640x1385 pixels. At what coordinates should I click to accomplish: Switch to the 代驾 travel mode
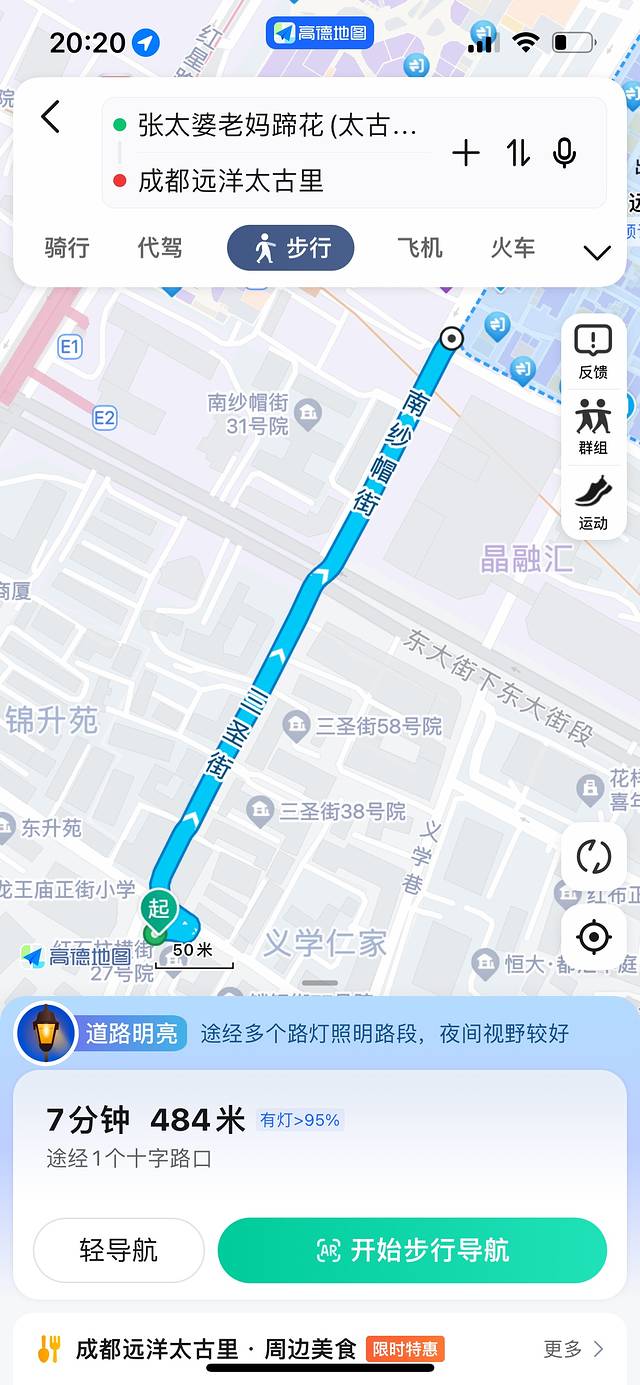[x=160, y=248]
